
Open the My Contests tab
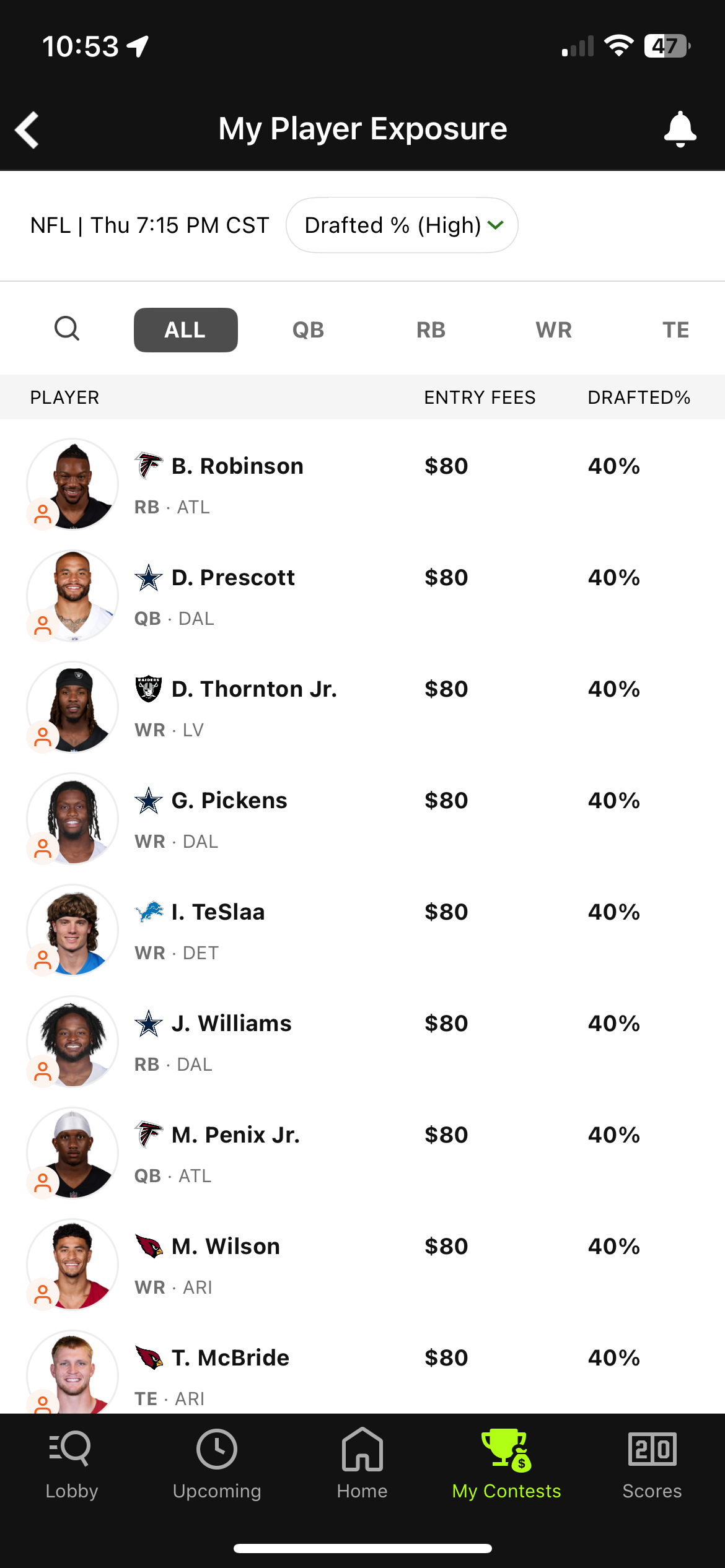(506, 1464)
